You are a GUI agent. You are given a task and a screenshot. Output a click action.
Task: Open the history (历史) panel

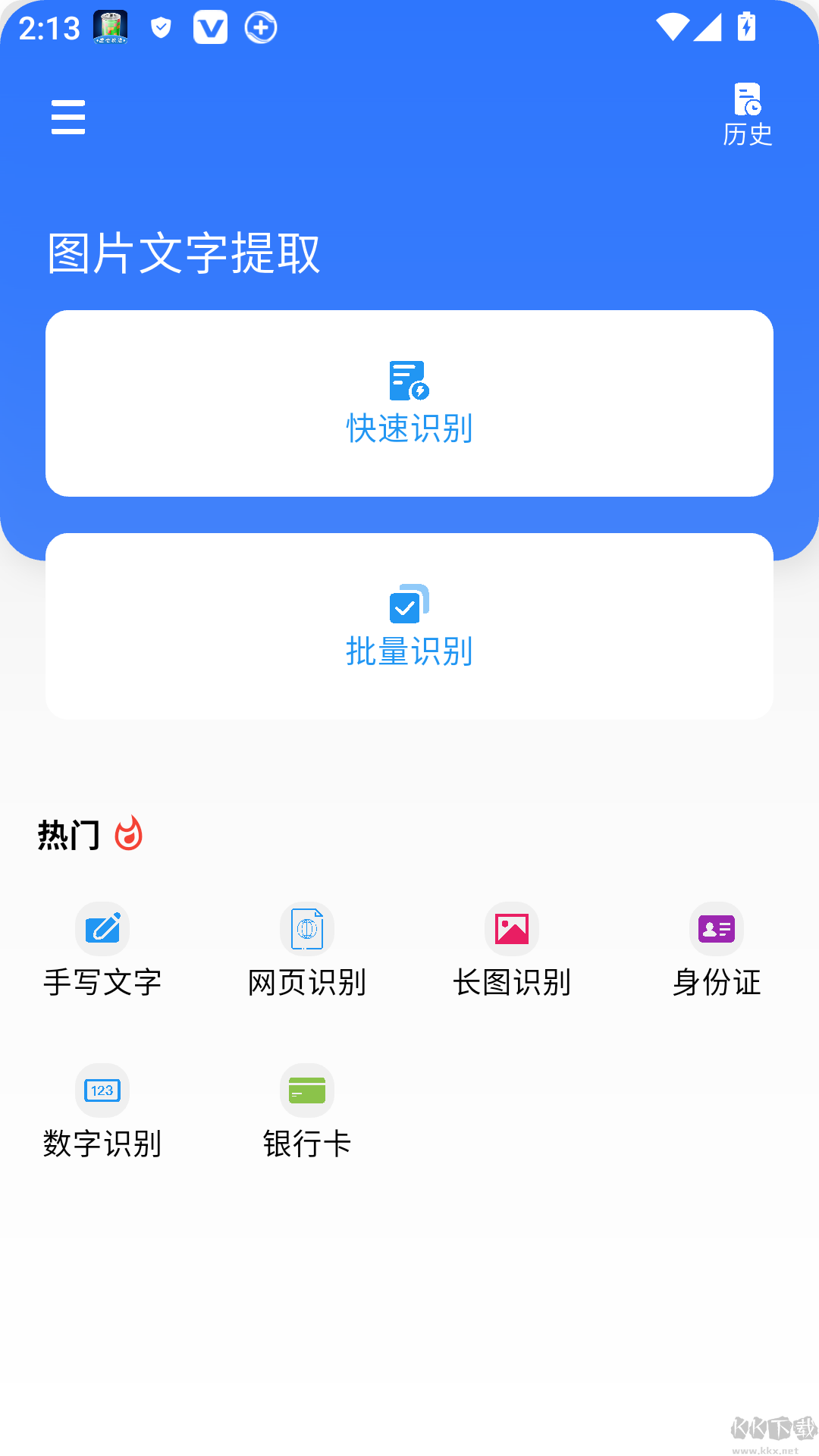[x=747, y=114]
